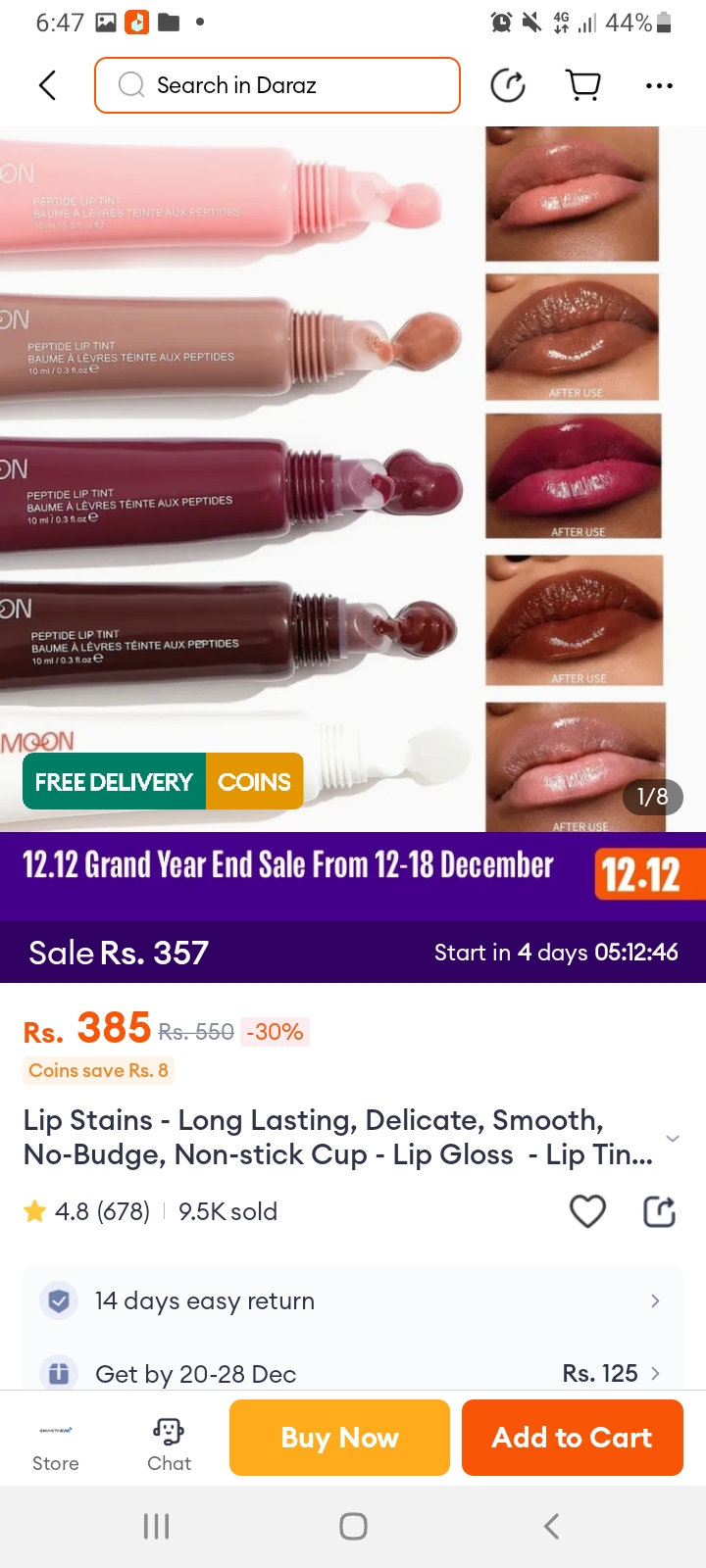Screen dimensions: 706x1568
Task: Open the three-dot overflow menu
Action: [x=659, y=86]
